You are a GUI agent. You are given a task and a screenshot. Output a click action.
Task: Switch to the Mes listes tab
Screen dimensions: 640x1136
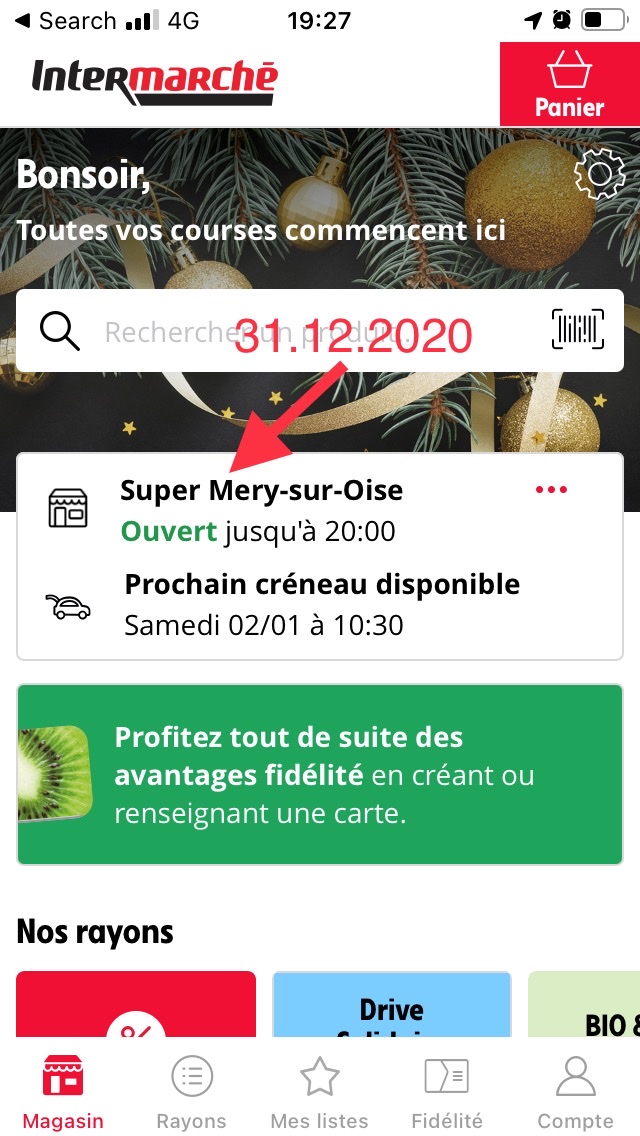click(x=319, y=1093)
